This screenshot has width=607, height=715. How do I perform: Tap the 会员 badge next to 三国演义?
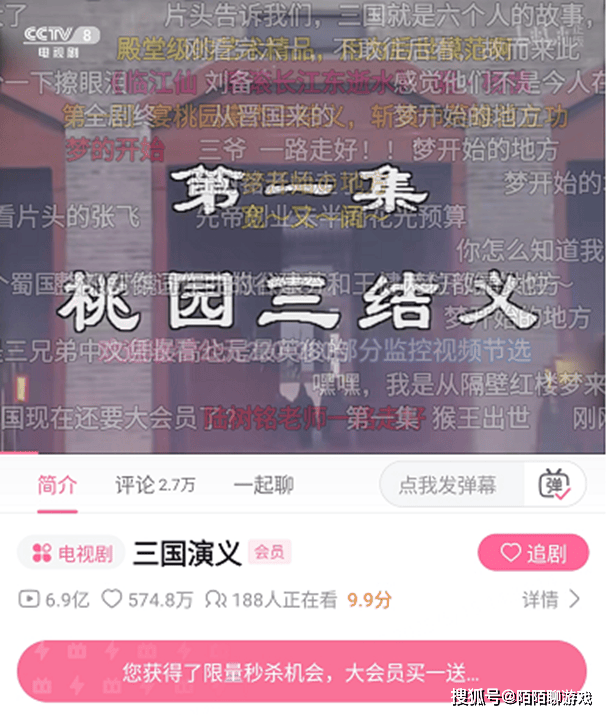tap(269, 552)
